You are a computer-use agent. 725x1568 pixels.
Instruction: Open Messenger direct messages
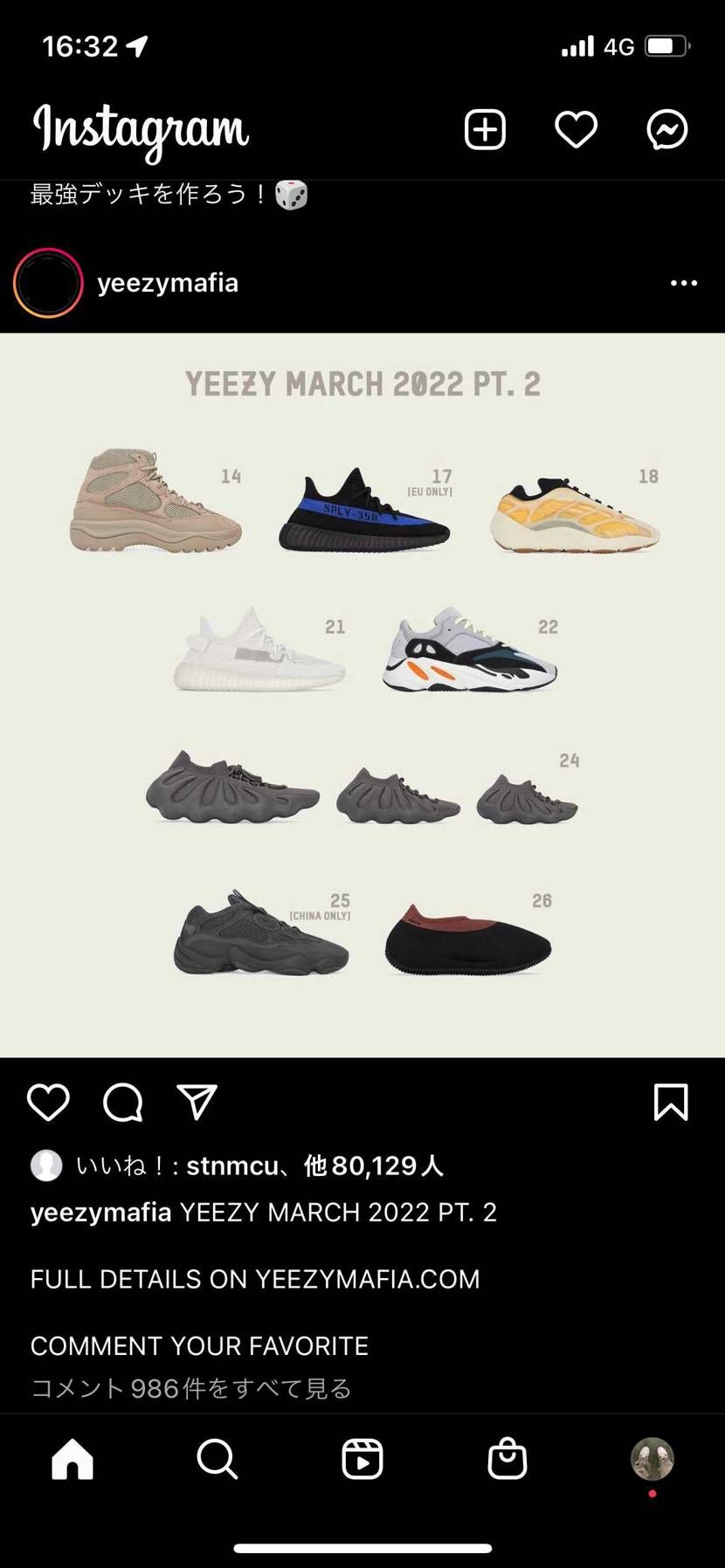coord(667,130)
